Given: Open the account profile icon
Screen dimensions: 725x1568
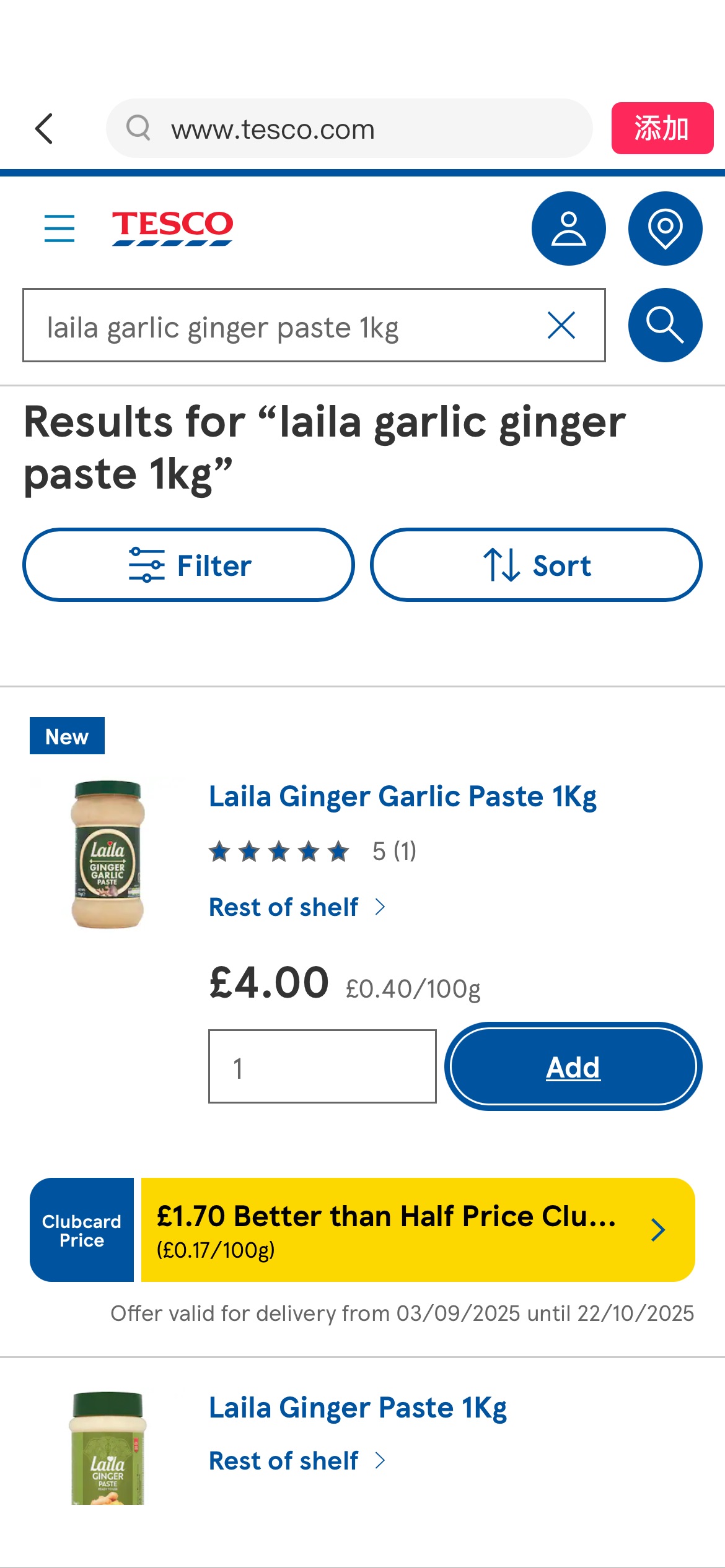Looking at the screenshot, I should coord(568,228).
